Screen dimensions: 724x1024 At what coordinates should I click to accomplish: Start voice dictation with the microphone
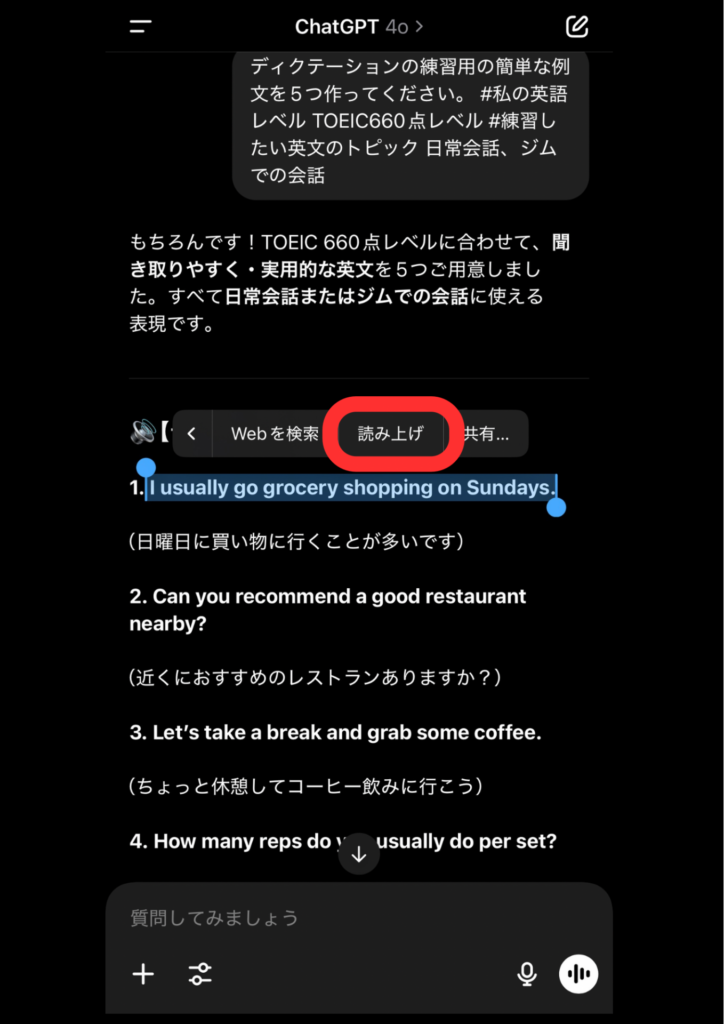pyautogui.click(x=527, y=974)
